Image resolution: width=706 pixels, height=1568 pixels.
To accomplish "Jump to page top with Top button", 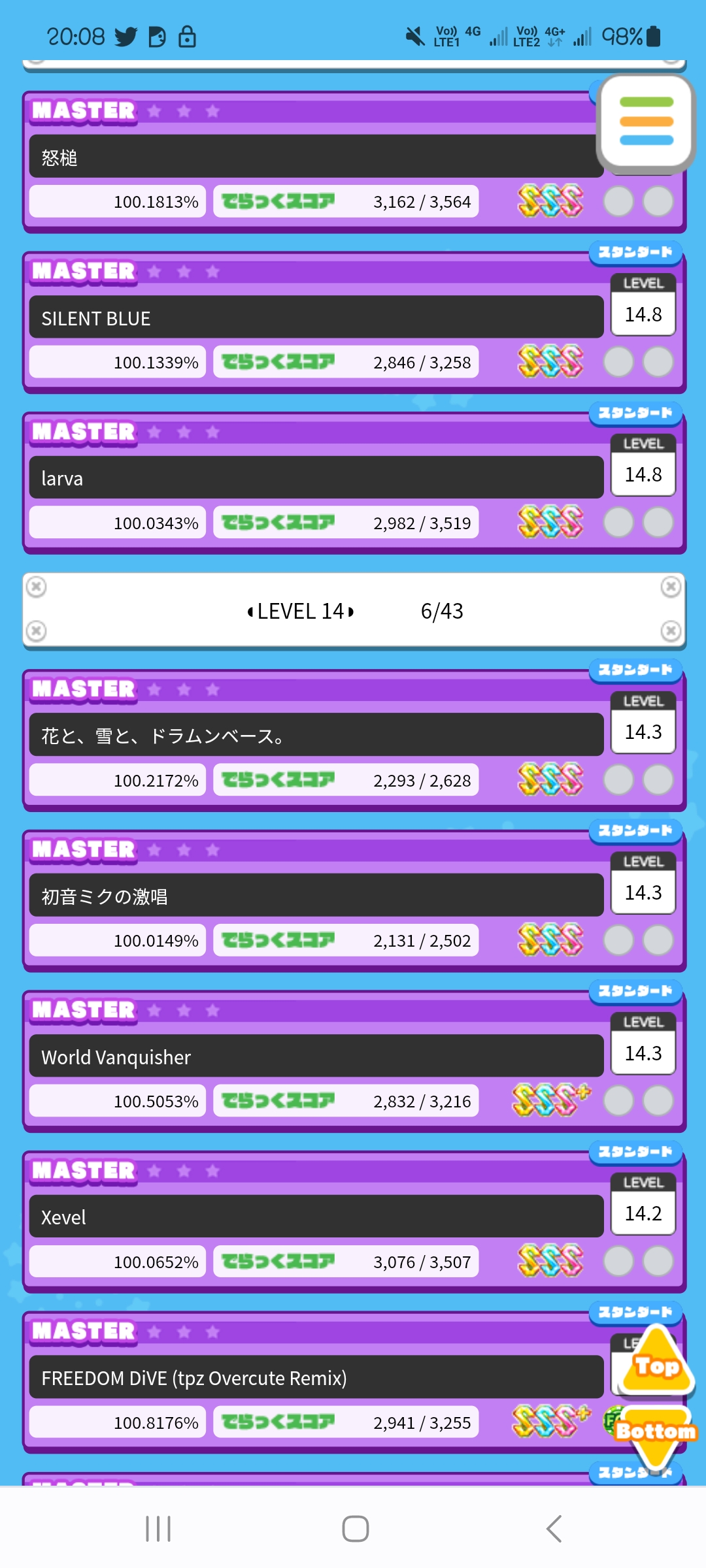I will point(656,1362).
